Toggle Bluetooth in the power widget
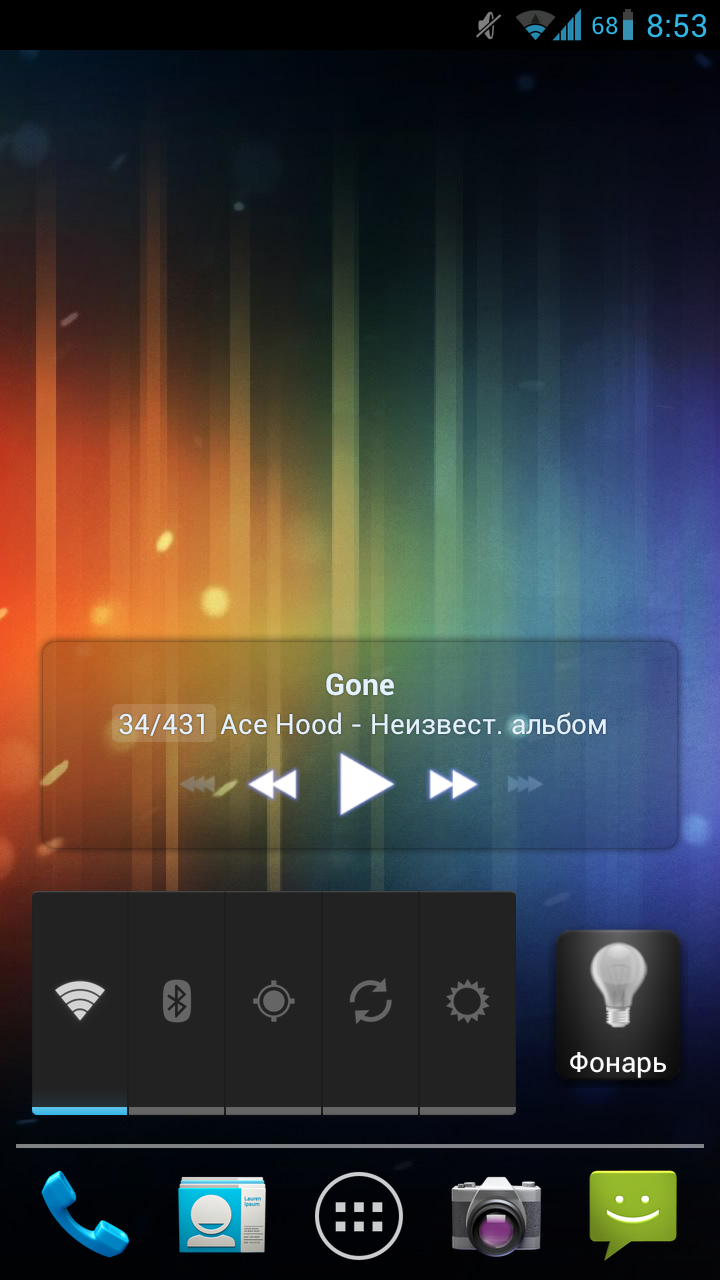 point(177,1002)
